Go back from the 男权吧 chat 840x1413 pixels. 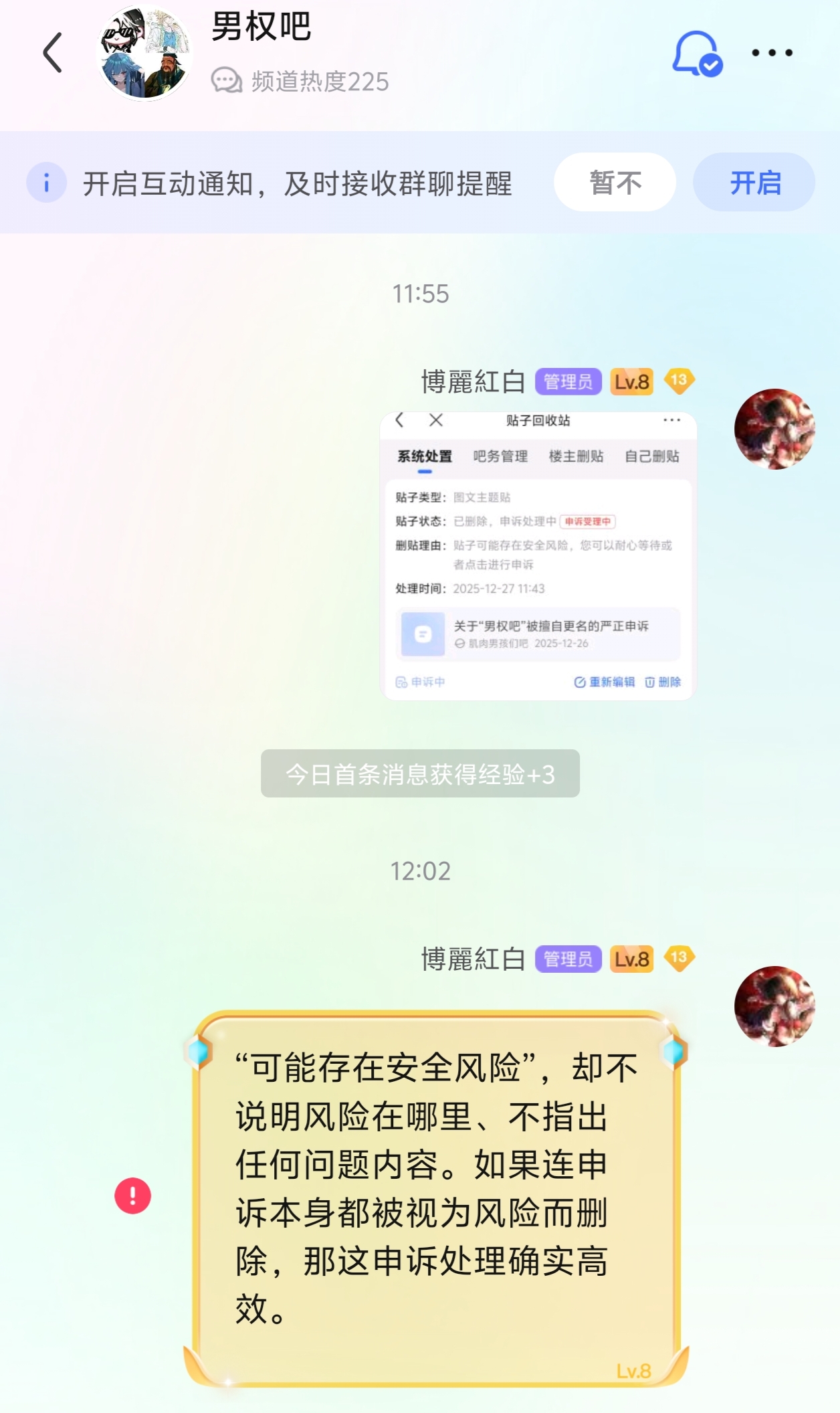pyautogui.click(x=53, y=53)
